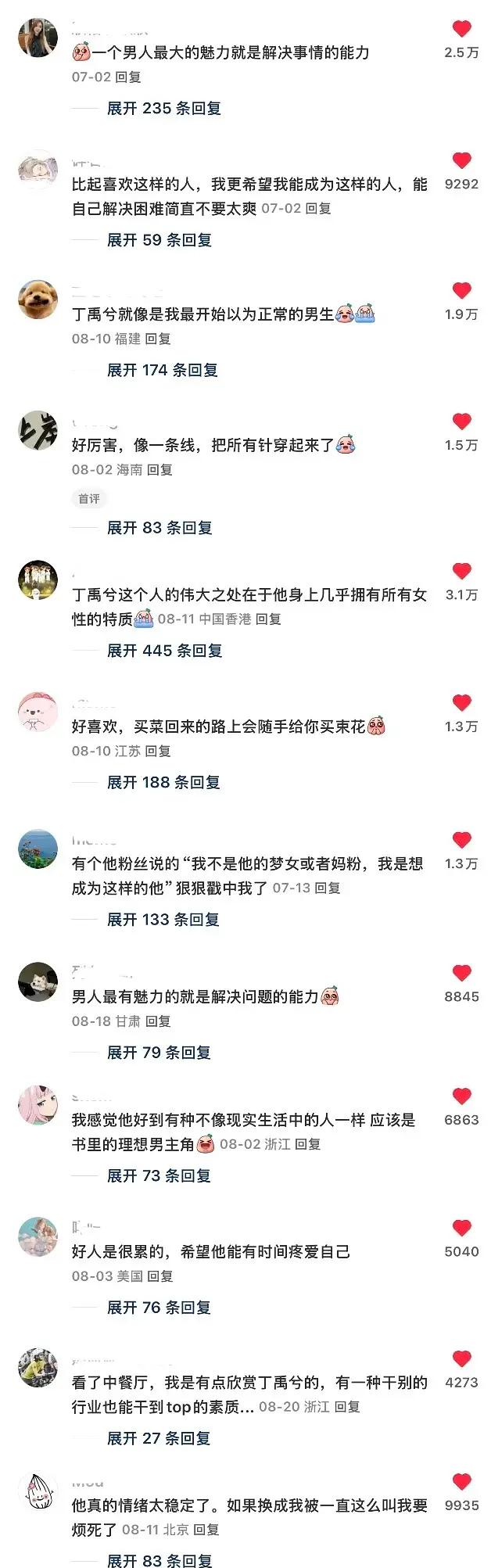The width and height of the screenshot is (491, 1568).
Task: Expand 展开 76 条回复
Action: [x=159, y=1308]
